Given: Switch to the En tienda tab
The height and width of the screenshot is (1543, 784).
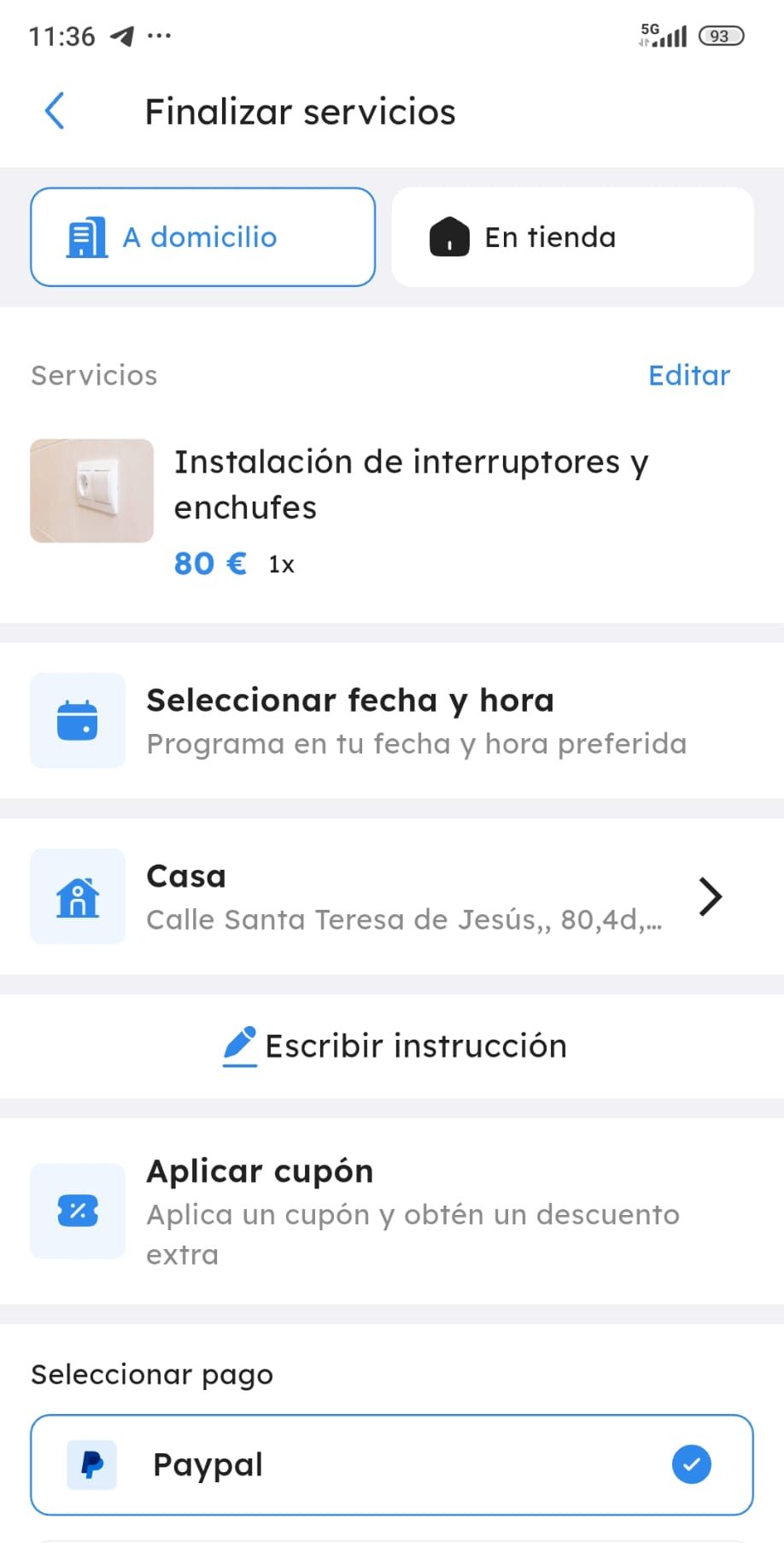Looking at the screenshot, I should 572,237.
